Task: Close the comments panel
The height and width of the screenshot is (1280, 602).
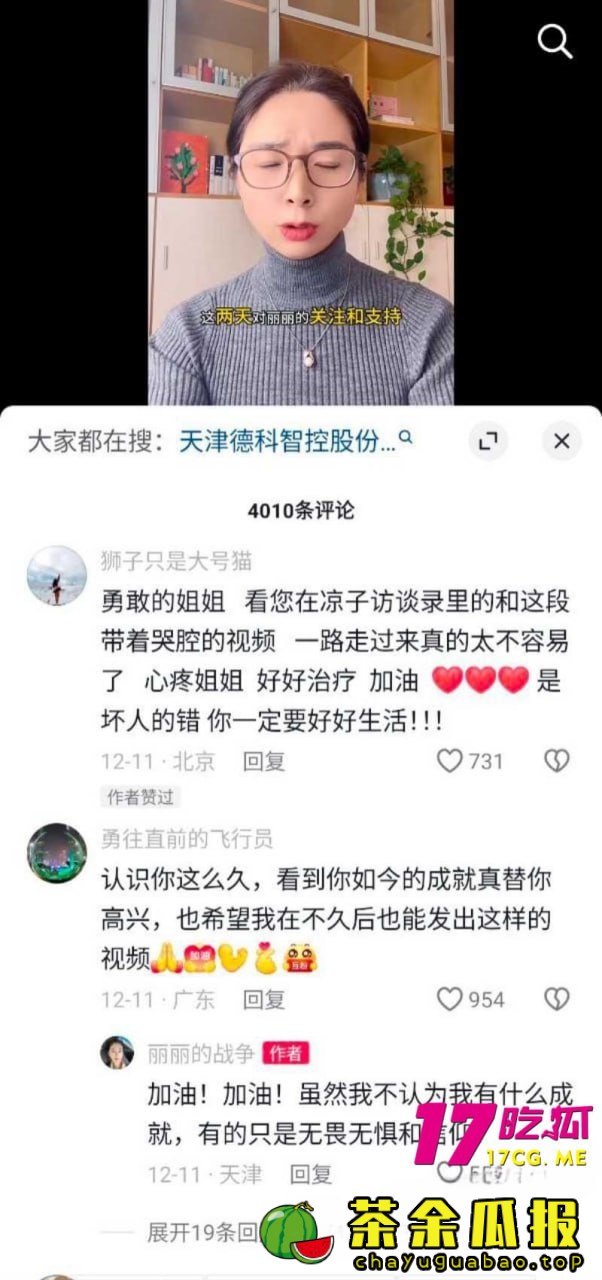Action: [561, 441]
